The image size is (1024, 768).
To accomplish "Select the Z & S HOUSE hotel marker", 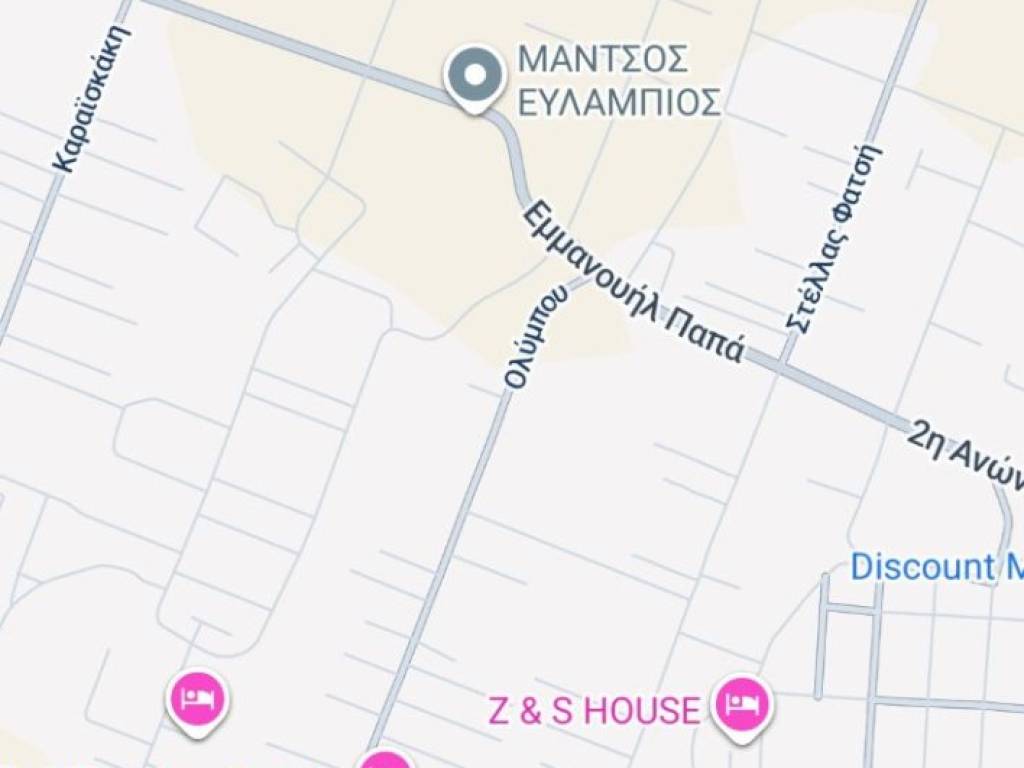I will click(741, 706).
